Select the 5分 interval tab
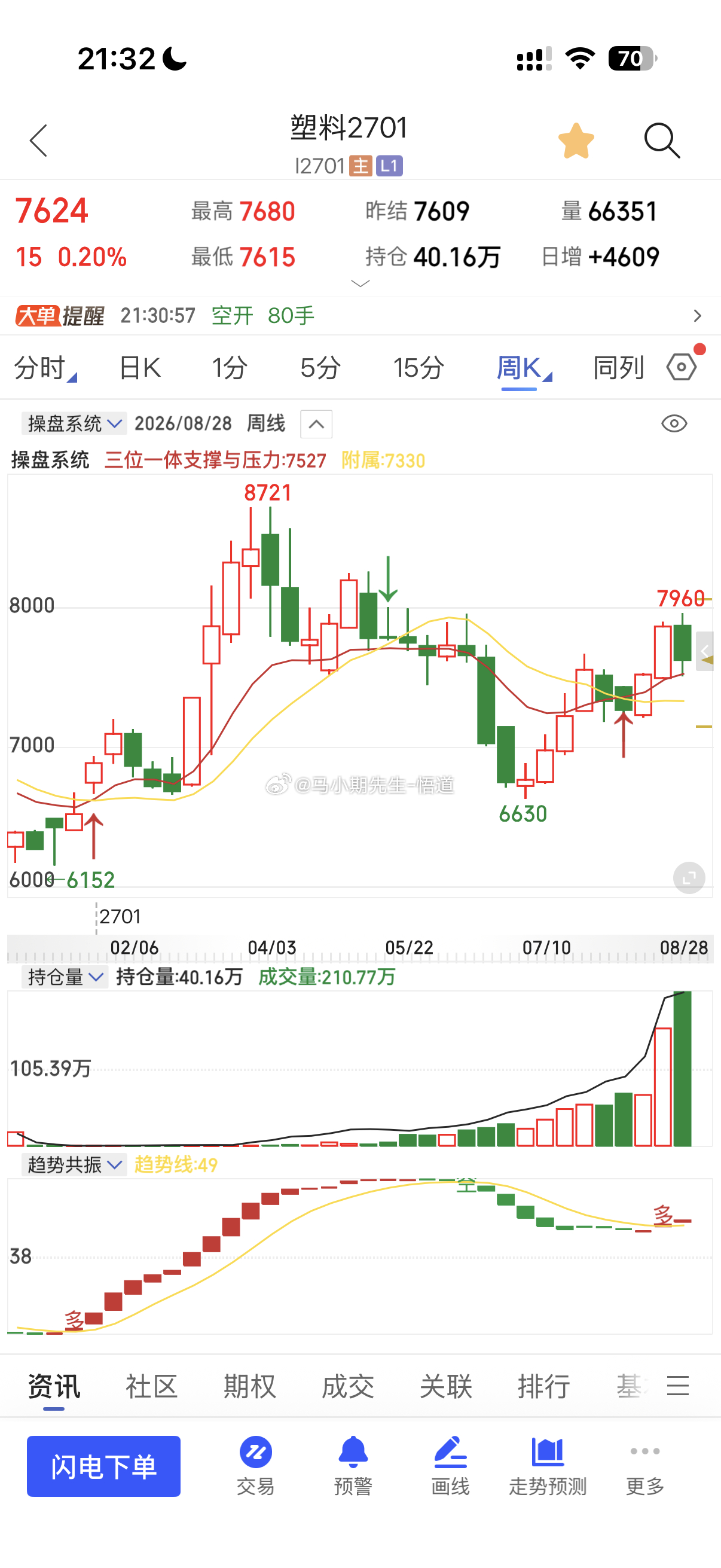This screenshot has width=721, height=1568. pyautogui.click(x=320, y=368)
